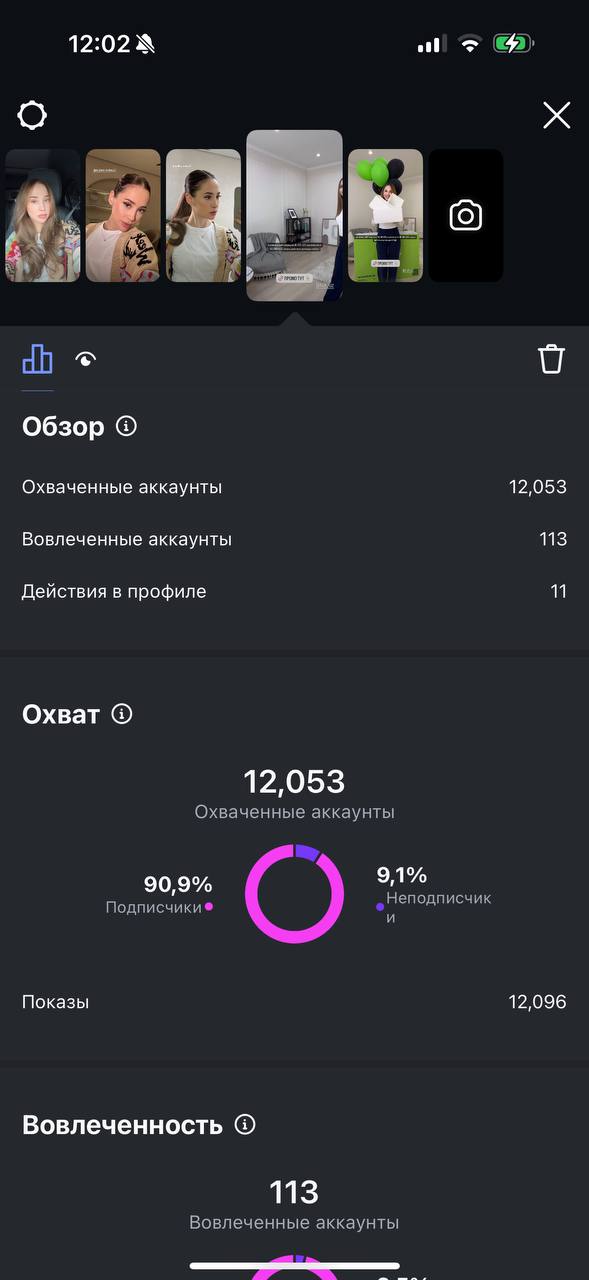Select the story thumbnail with green balloons
Viewport: 589px width, 1280px height.
click(x=385, y=215)
